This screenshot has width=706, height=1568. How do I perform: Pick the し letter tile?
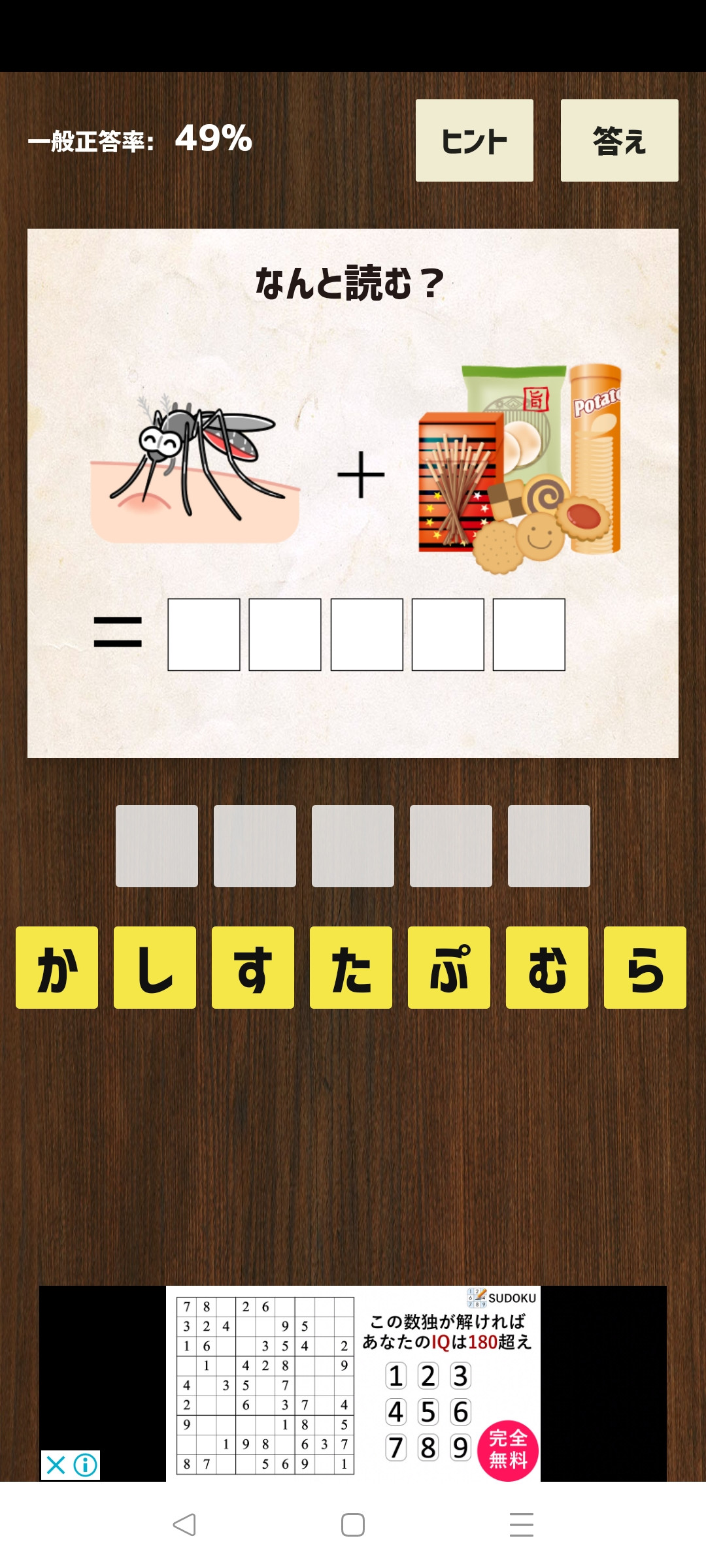[x=155, y=968]
